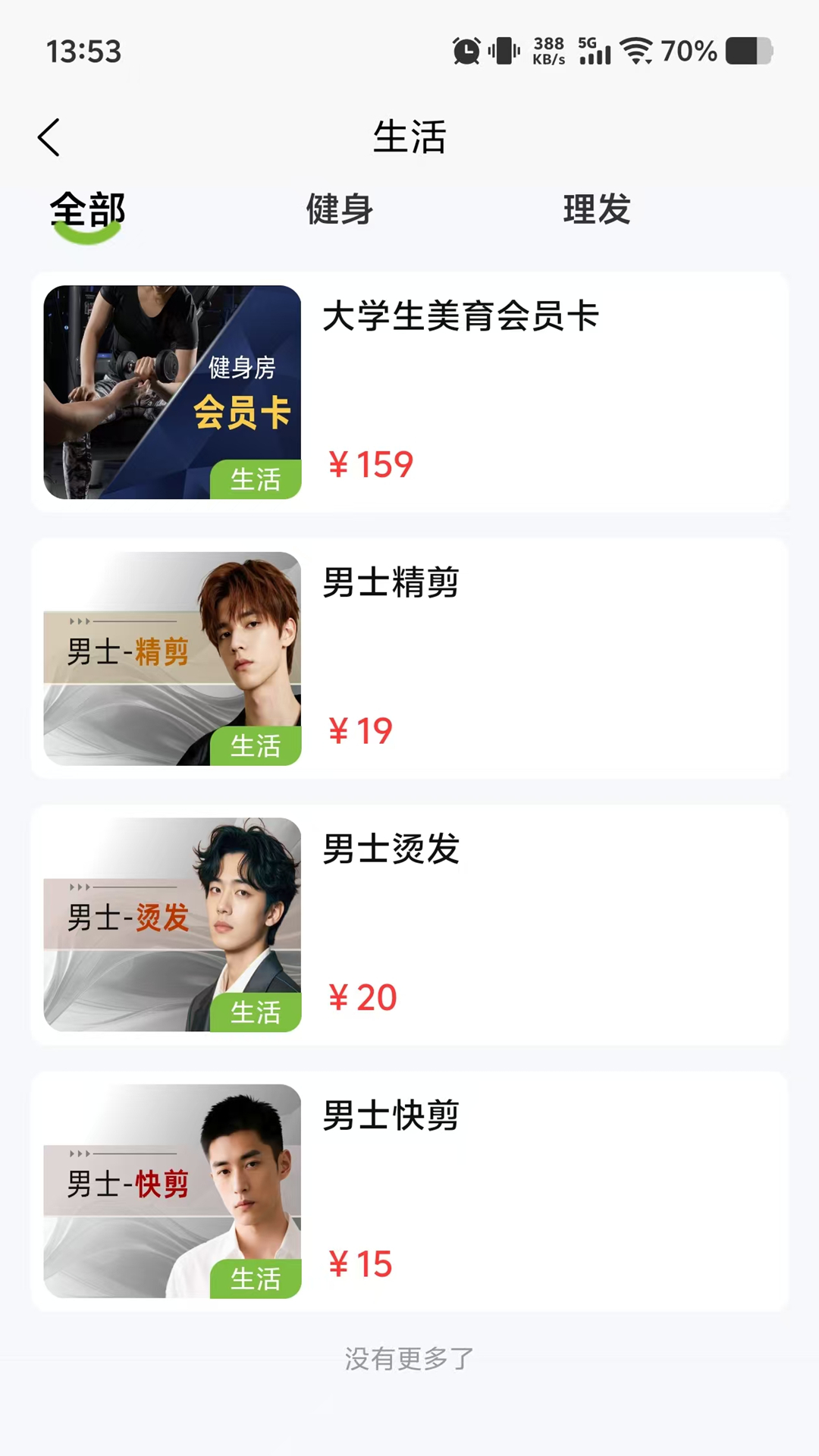Switch to the 健身 tab
This screenshot has height=1456, width=819.
click(338, 211)
